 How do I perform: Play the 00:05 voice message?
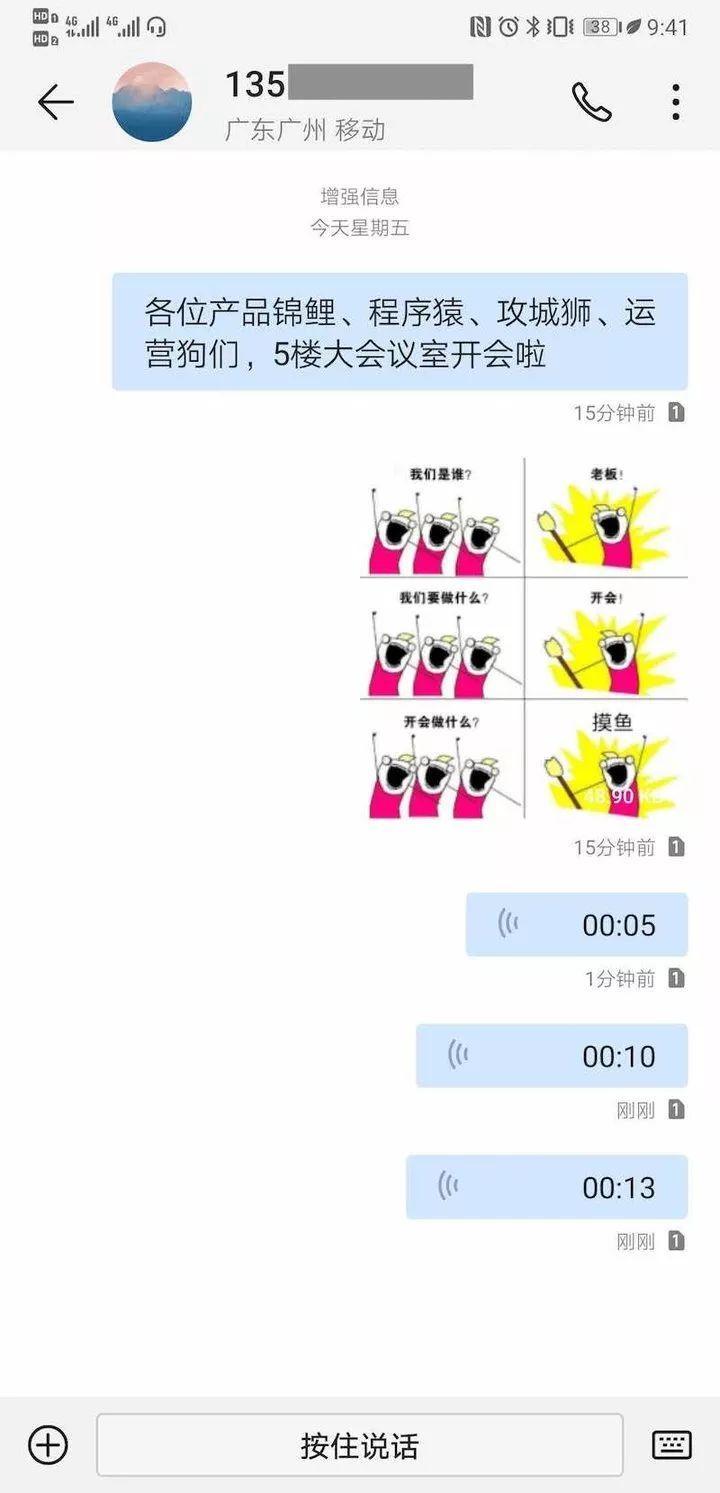[576, 925]
